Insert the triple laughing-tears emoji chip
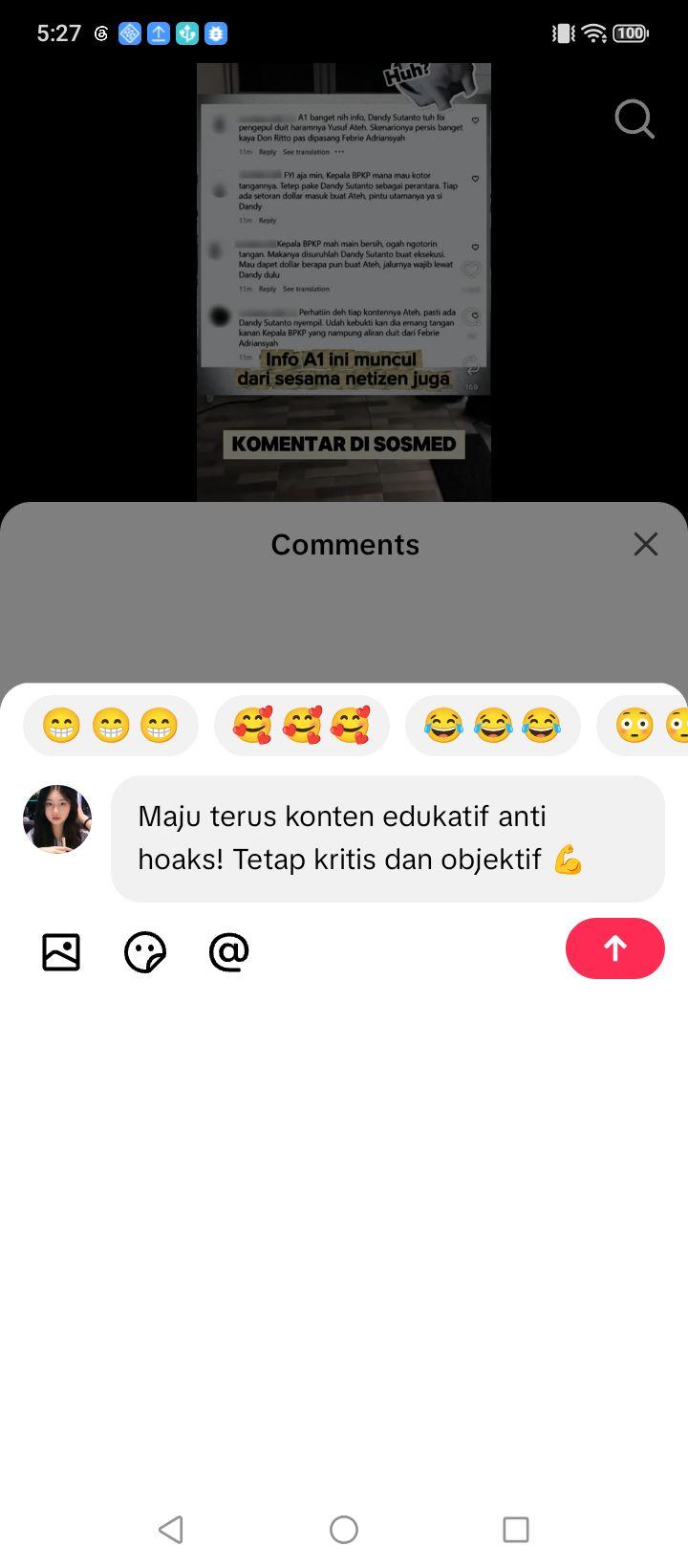Image resolution: width=688 pixels, height=1568 pixels. 493,726
